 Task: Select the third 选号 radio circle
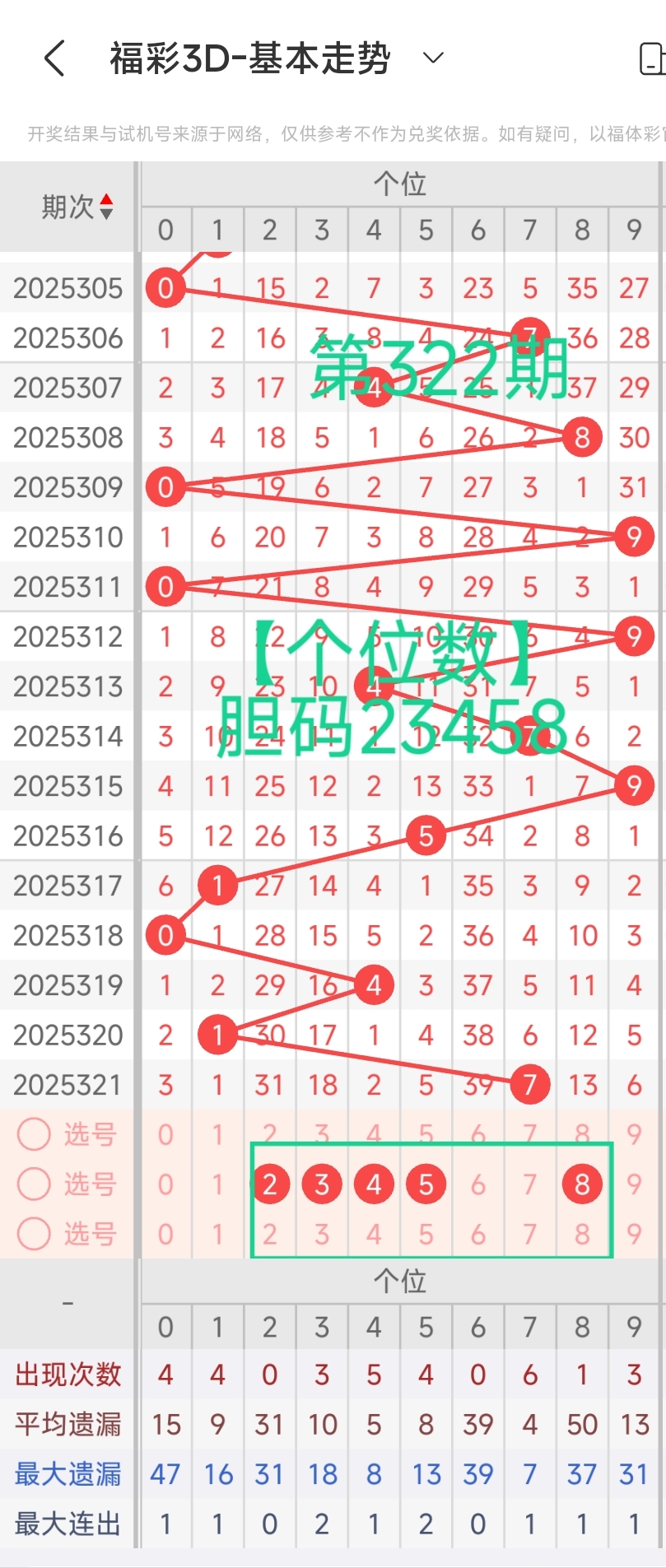pos(34,1235)
